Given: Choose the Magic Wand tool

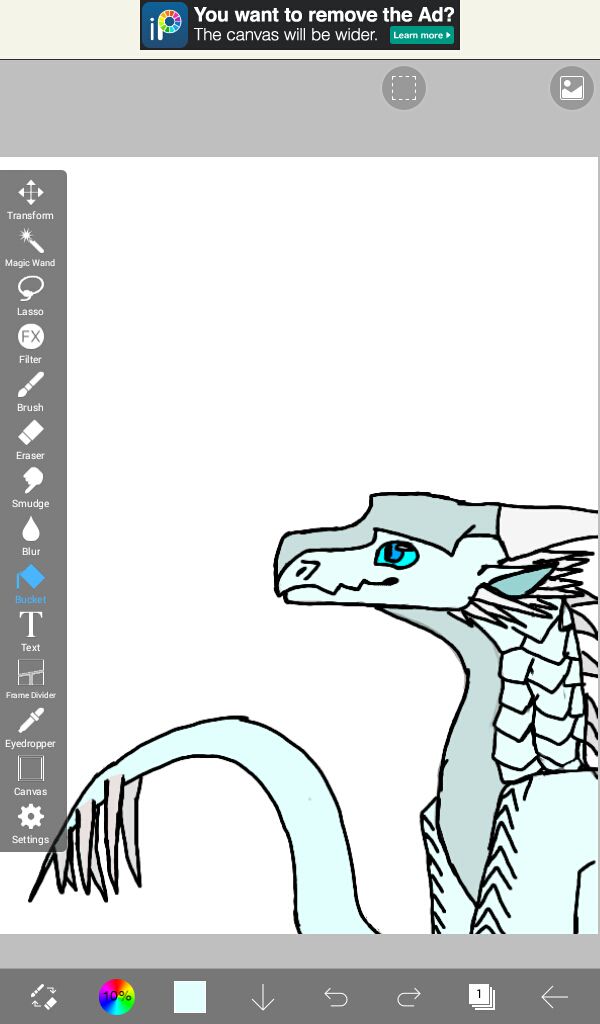Looking at the screenshot, I should click(x=30, y=246).
